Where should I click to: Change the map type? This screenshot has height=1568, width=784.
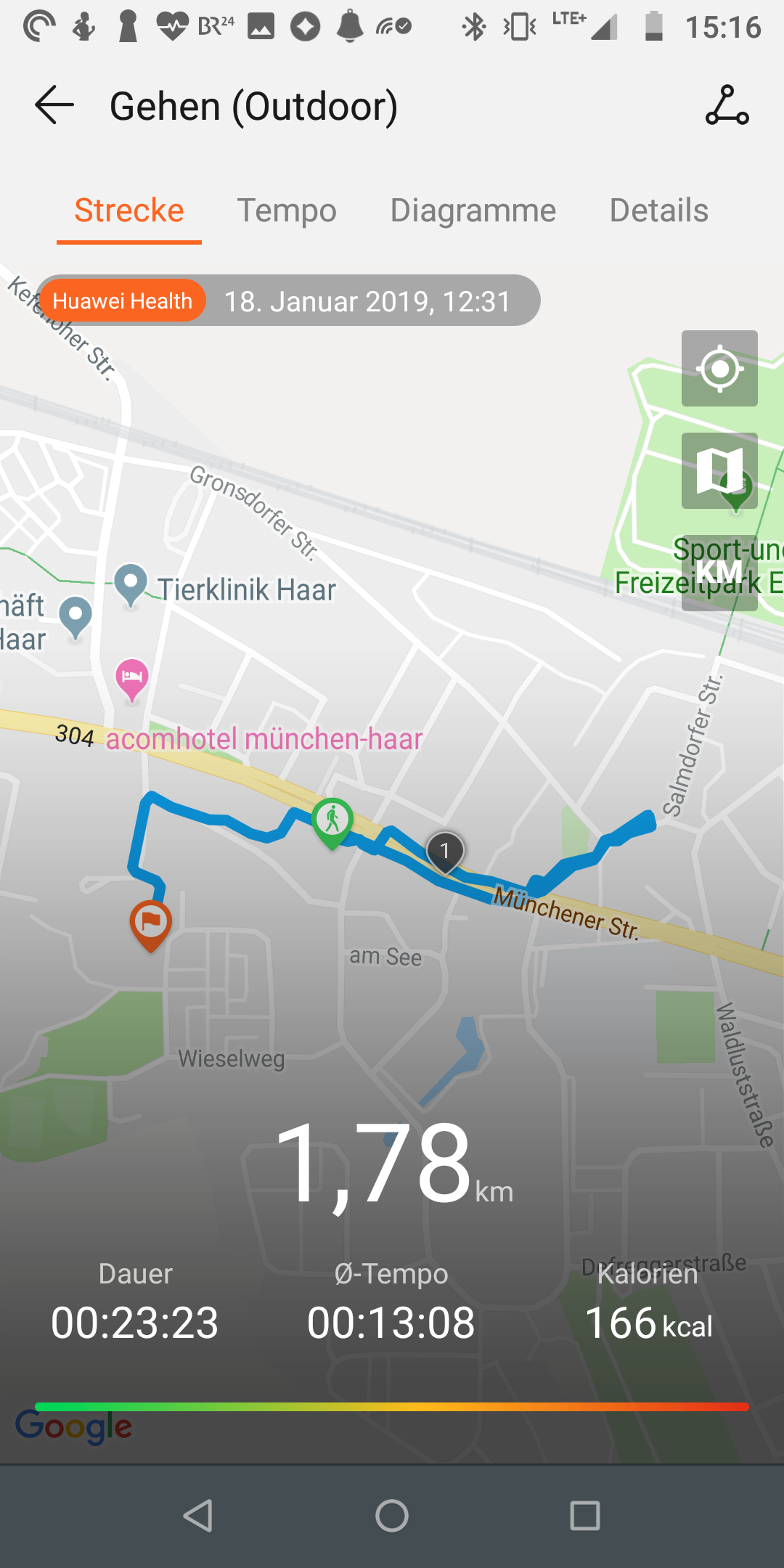tap(719, 470)
